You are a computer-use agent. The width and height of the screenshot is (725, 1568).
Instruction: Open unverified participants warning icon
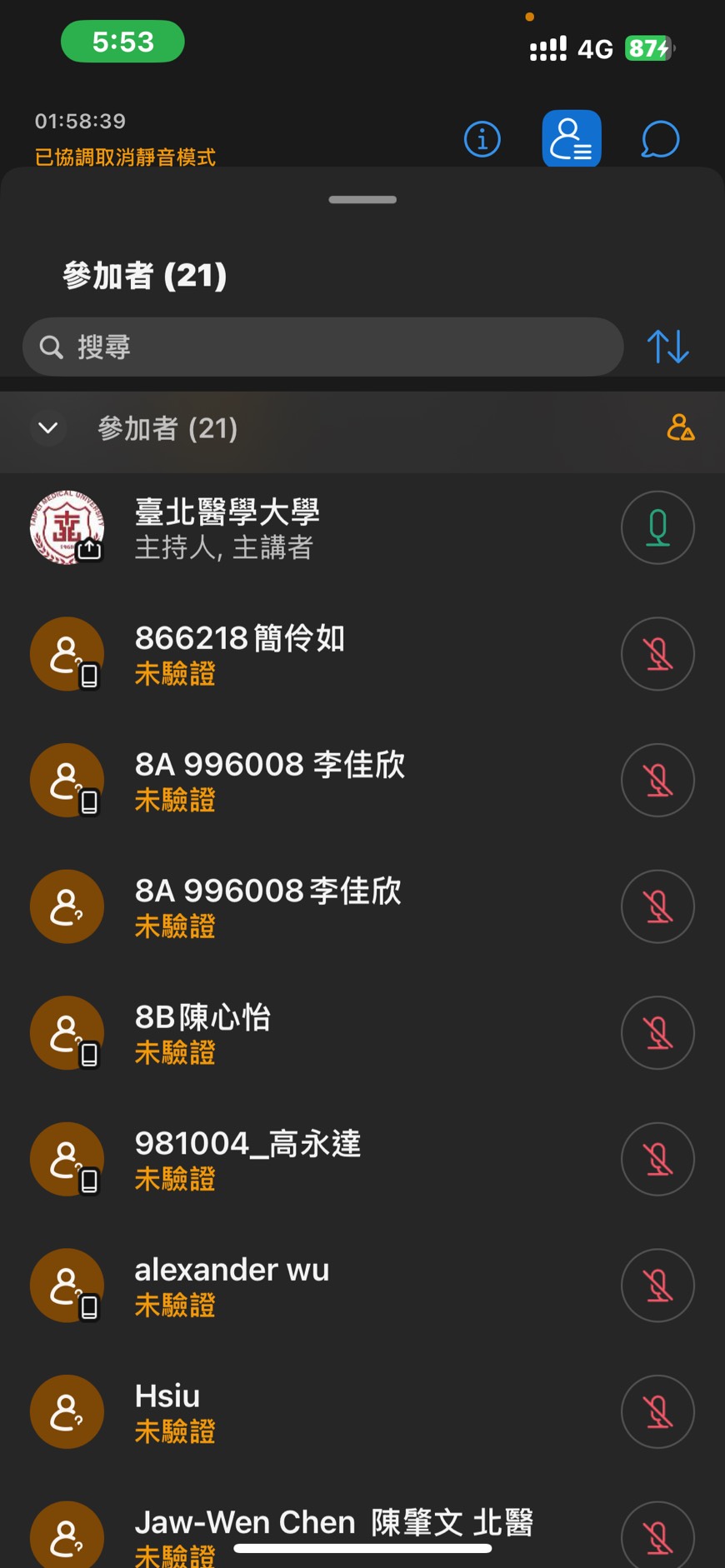(x=680, y=427)
